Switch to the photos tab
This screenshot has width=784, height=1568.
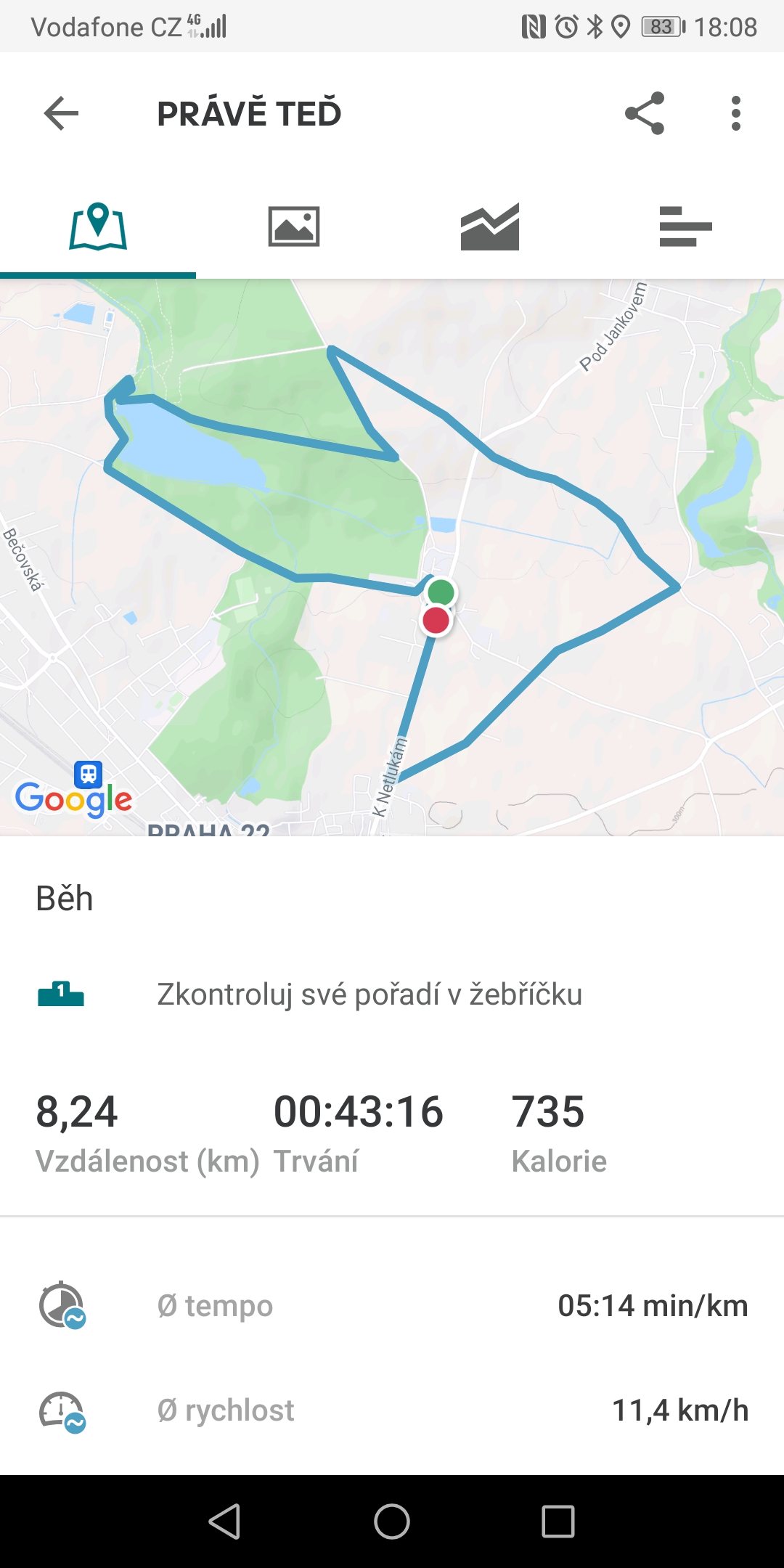pos(294,226)
